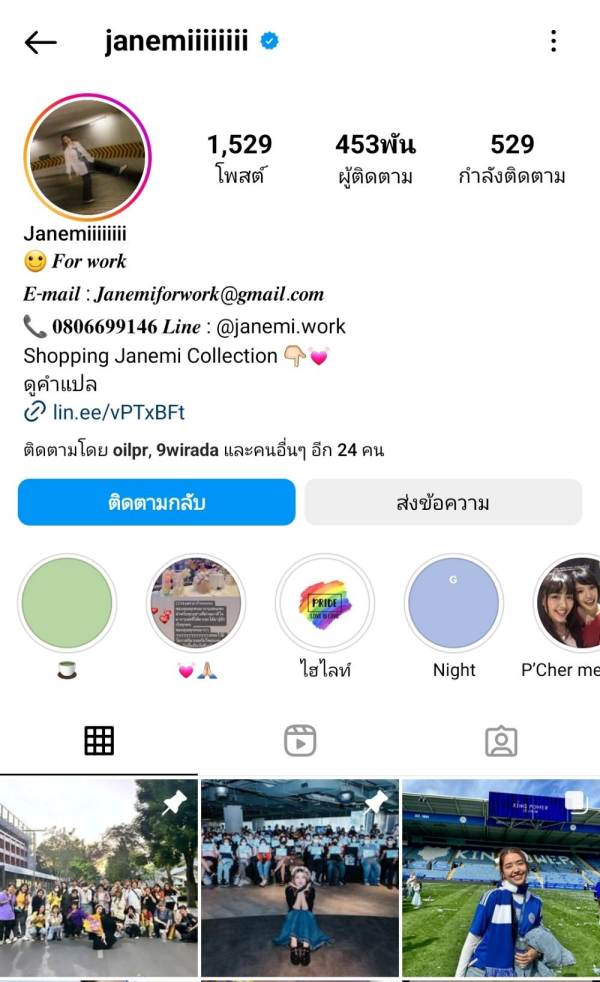Switch to the Reels tab
Viewport: 600px width, 982px height.
pos(300,741)
